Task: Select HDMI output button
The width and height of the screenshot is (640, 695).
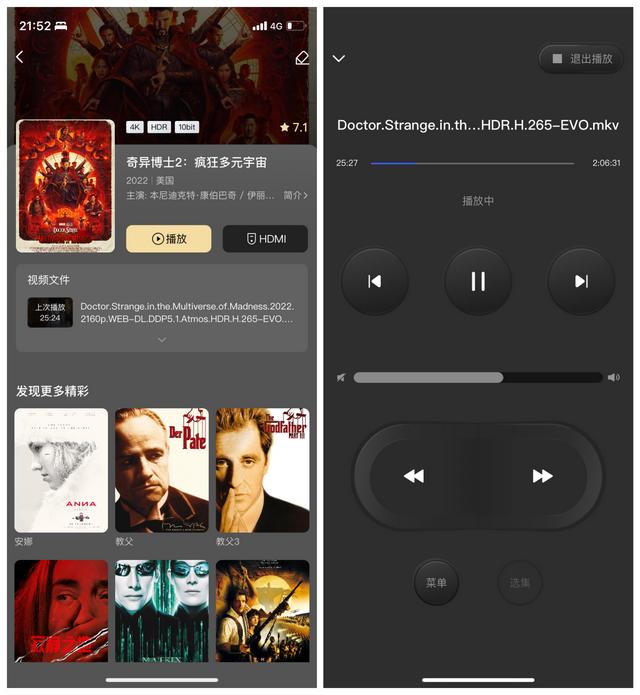Action: click(x=265, y=239)
